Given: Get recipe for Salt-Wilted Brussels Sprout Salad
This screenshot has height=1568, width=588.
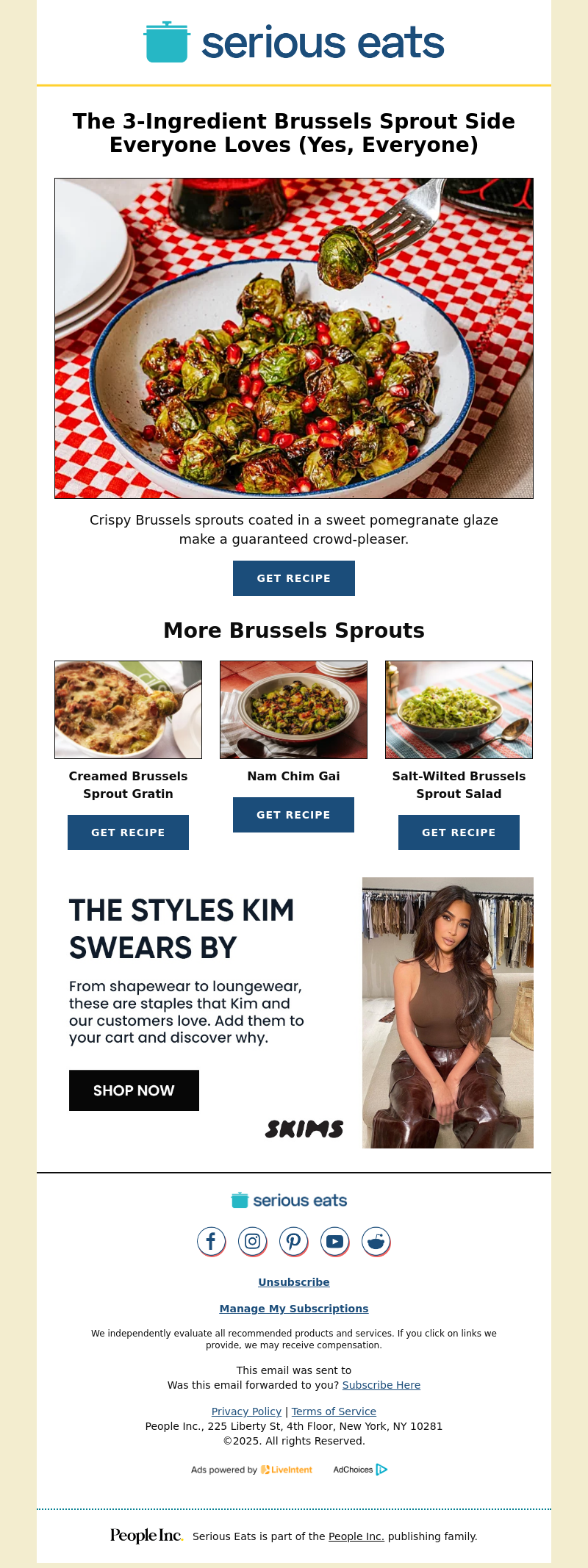Looking at the screenshot, I should pyautogui.click(x=459, y=832).
